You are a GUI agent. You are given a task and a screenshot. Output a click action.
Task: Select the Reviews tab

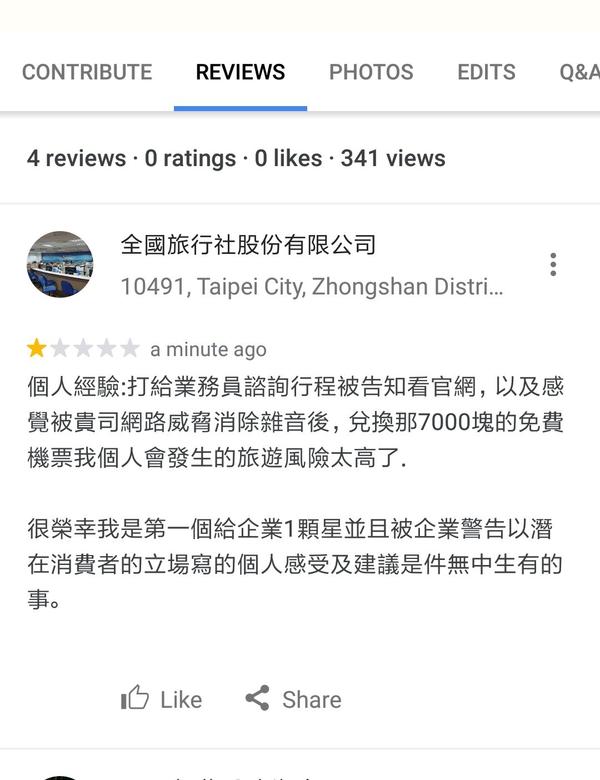point(240,72)
